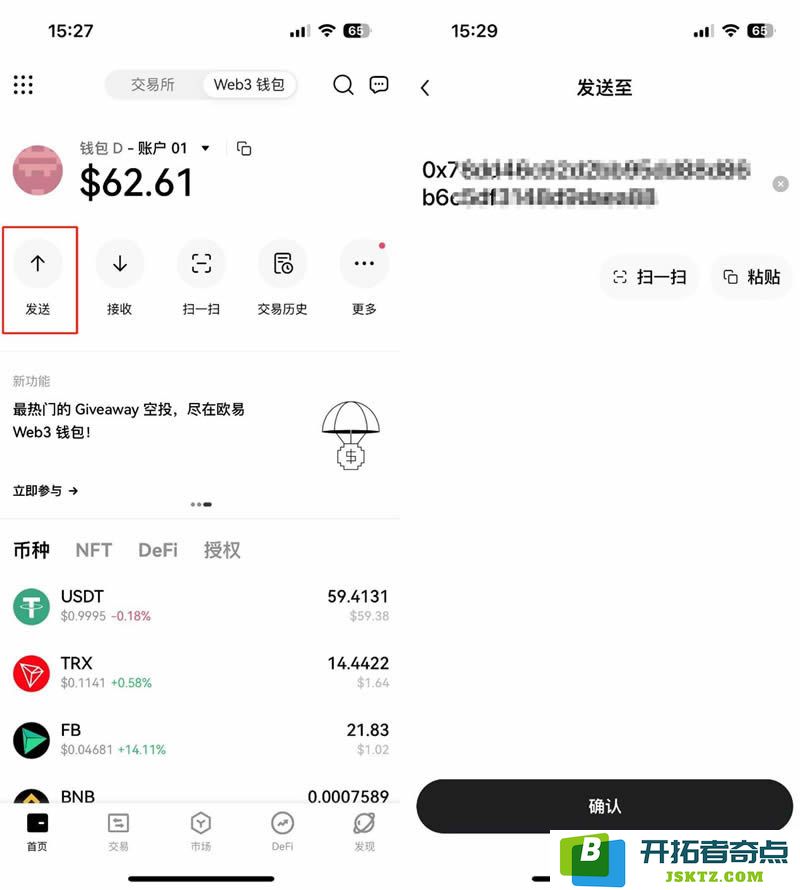Open the search magnifier icon

[343, 85]
